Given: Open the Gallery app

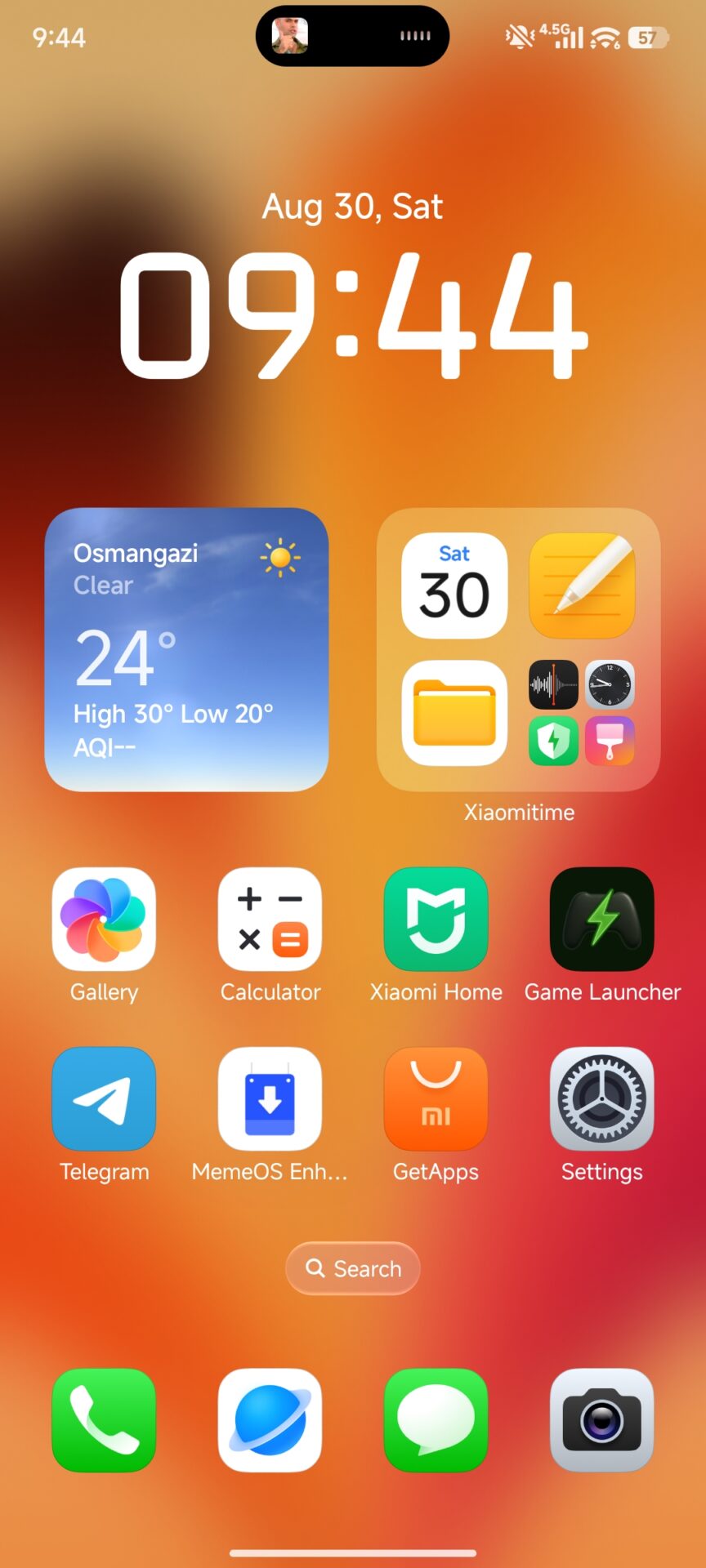Looking at the screenshot, I should 104,920.
